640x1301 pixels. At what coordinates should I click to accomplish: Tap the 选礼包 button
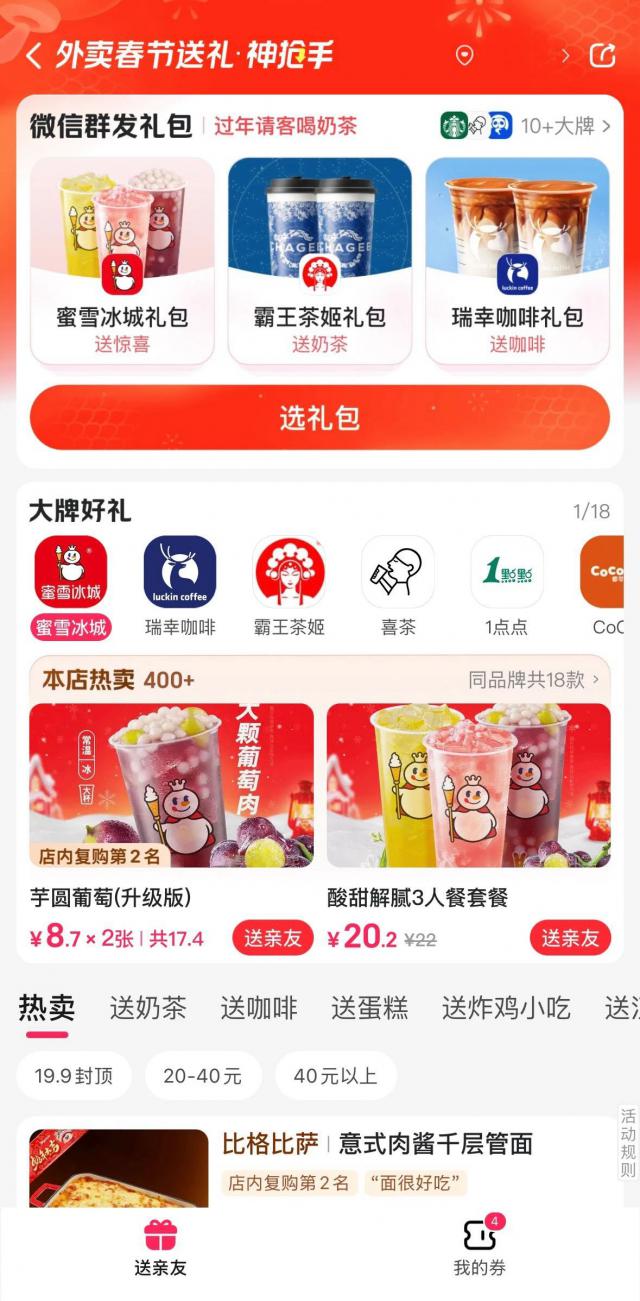(x=319, y=418)
